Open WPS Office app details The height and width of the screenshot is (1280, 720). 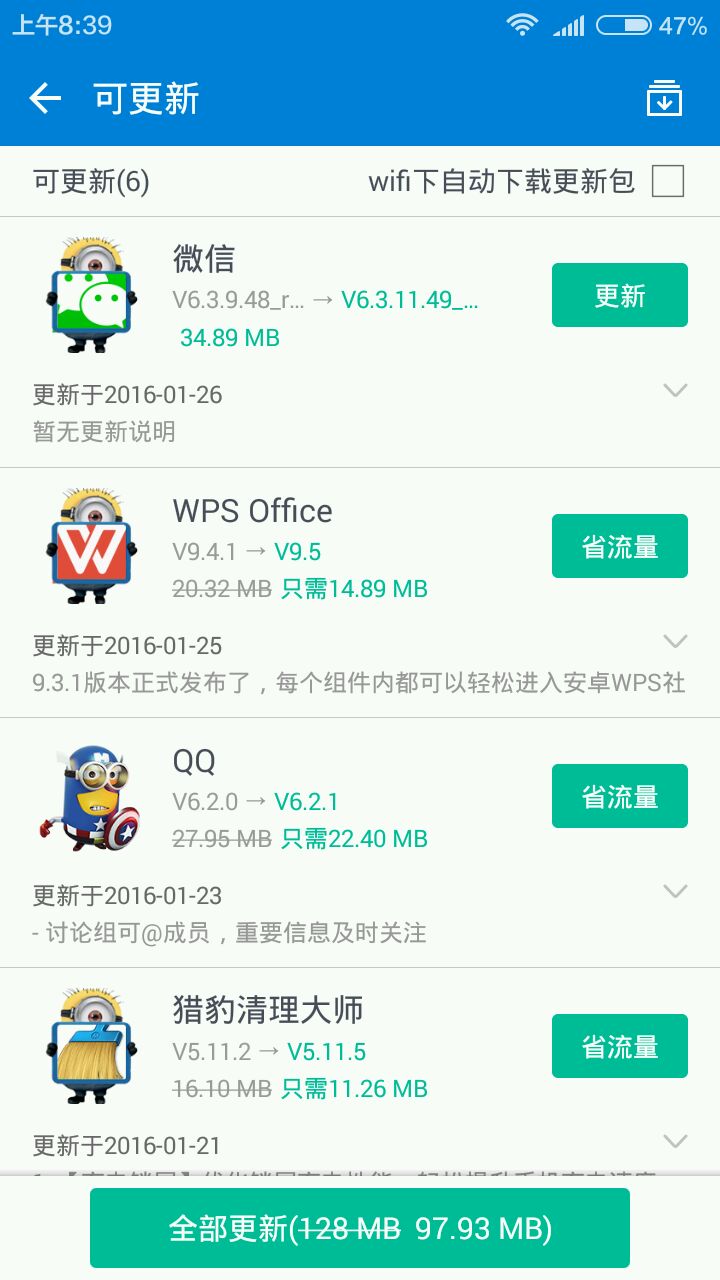click(270, 547)
